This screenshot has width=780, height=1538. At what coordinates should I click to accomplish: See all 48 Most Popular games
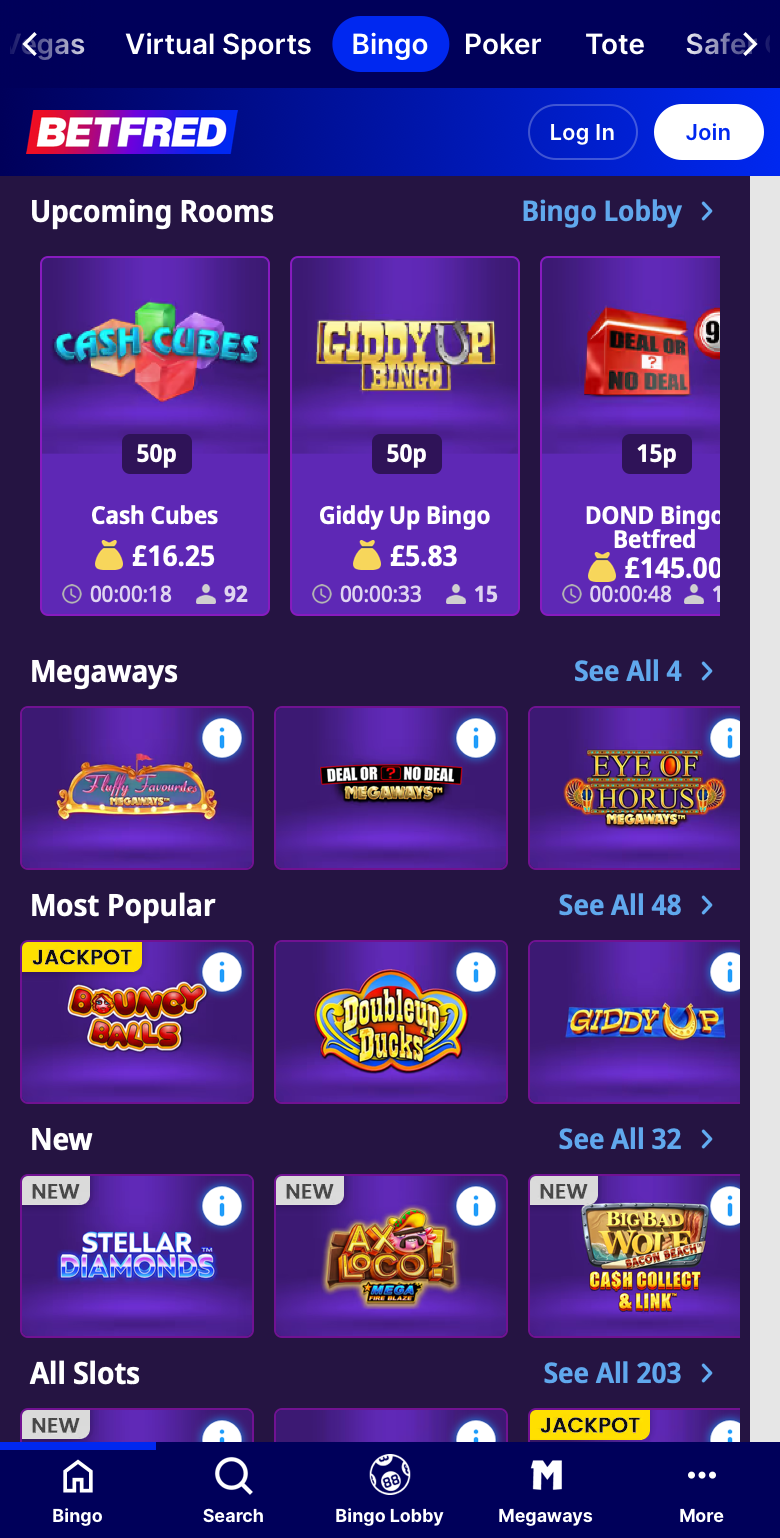pyautogui.click(x=635, y=905)
